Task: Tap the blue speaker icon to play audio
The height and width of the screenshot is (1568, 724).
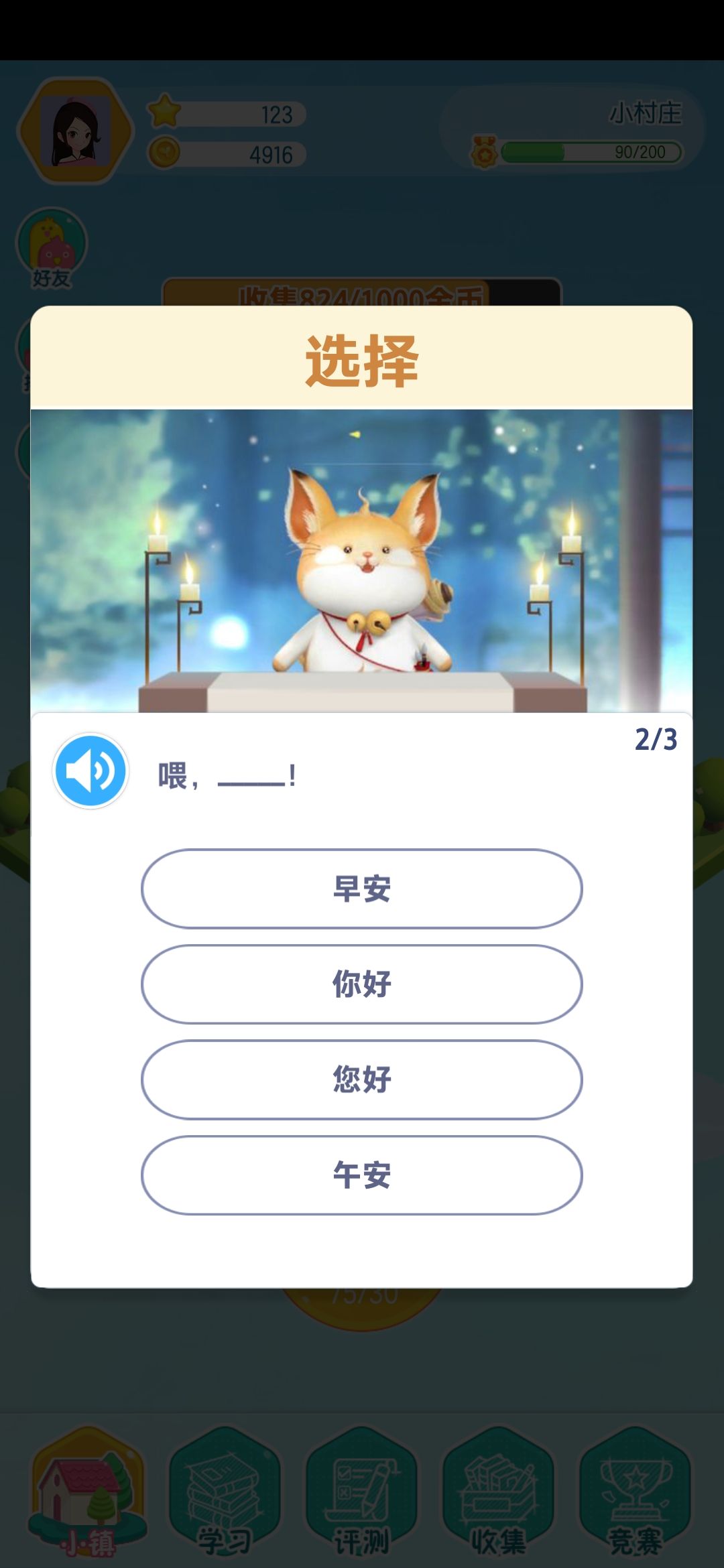Action: [92, 771]
